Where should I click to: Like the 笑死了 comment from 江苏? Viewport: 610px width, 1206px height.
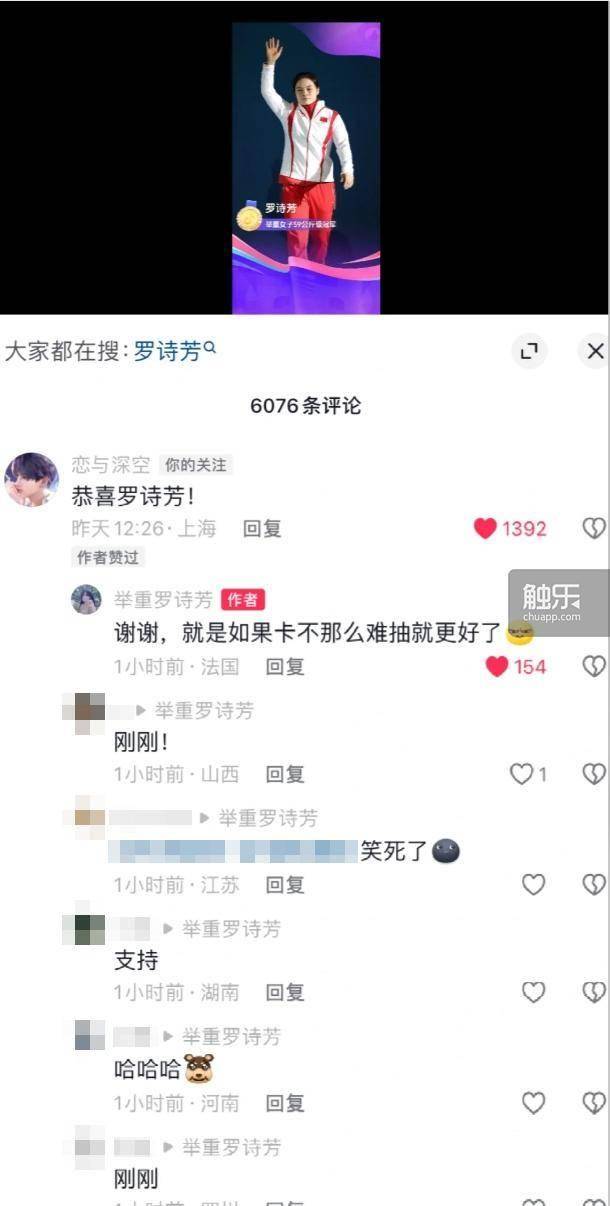[534, 884]
